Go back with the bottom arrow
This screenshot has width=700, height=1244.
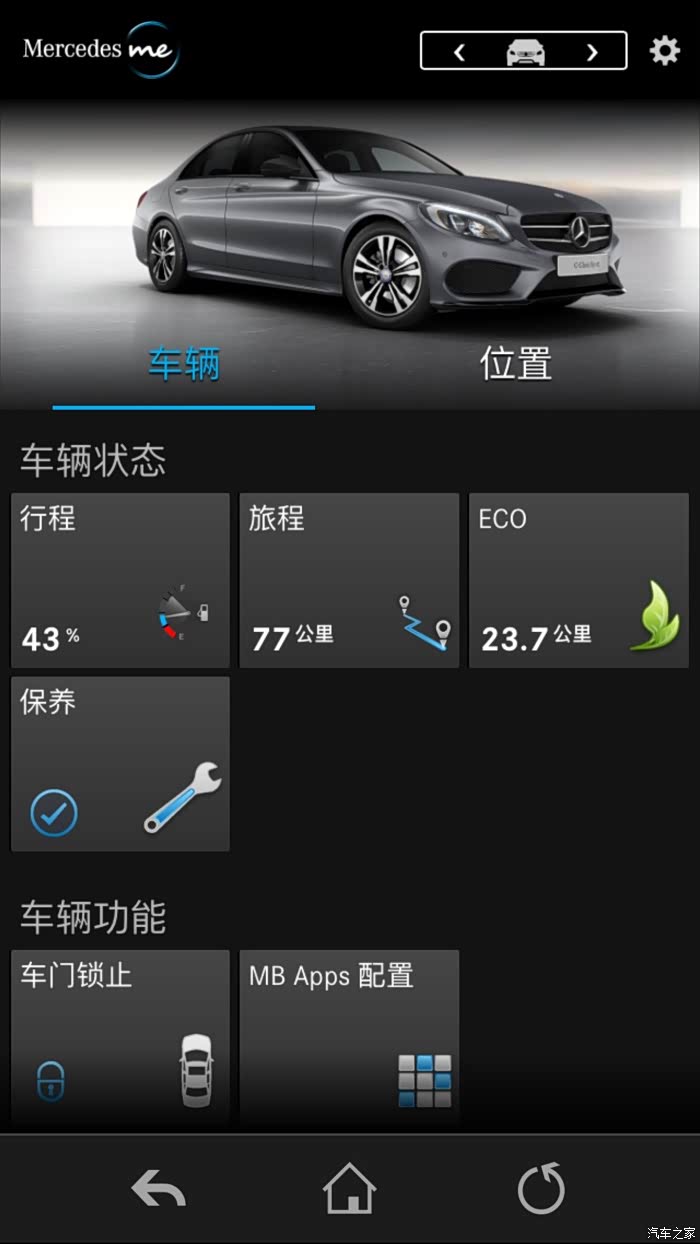pyautogui.click(x=158, y=1190)
